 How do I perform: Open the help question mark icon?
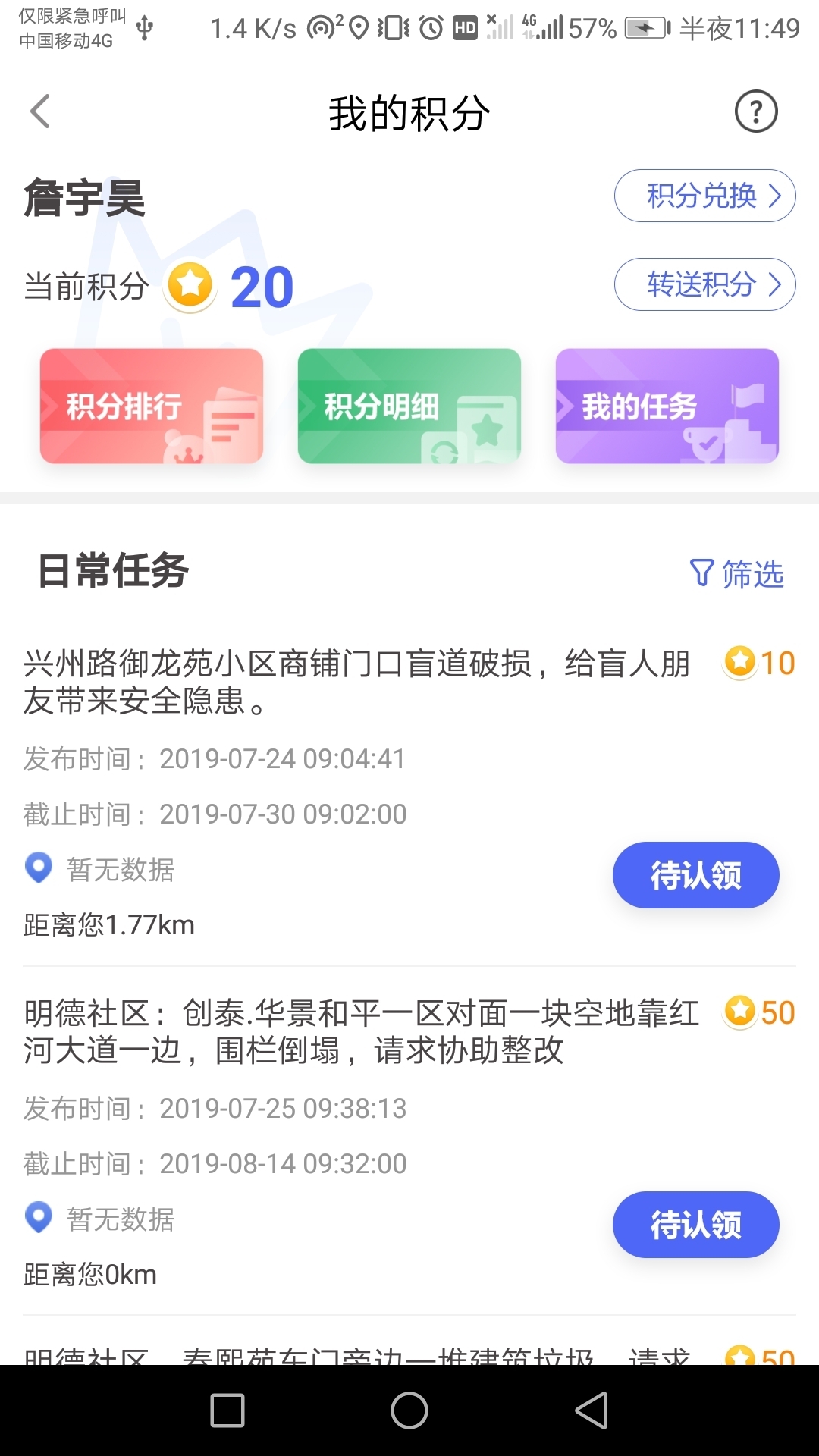[756, 111]
